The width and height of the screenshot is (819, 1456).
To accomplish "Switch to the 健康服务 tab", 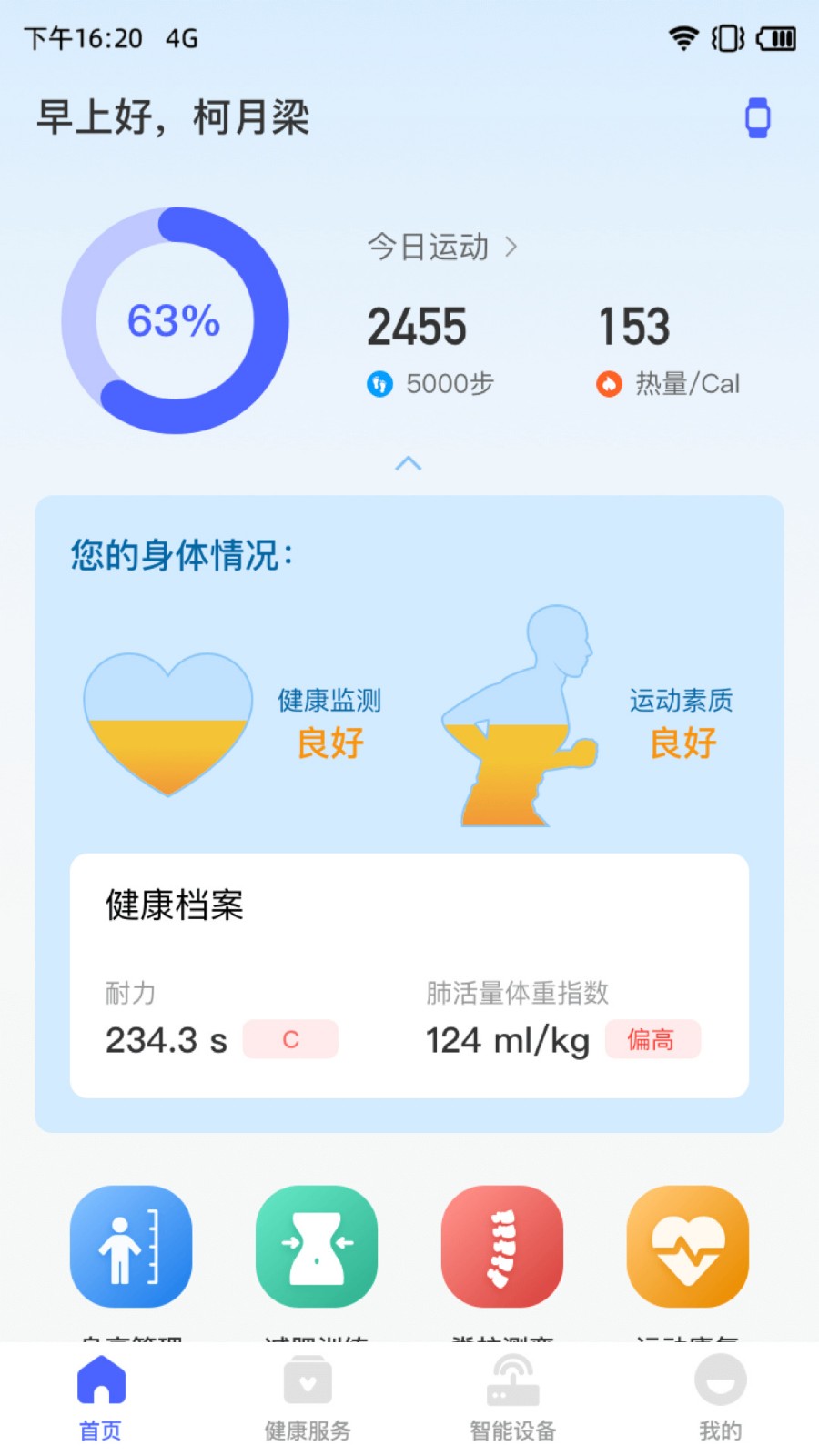I will [x=307, y=1399].
